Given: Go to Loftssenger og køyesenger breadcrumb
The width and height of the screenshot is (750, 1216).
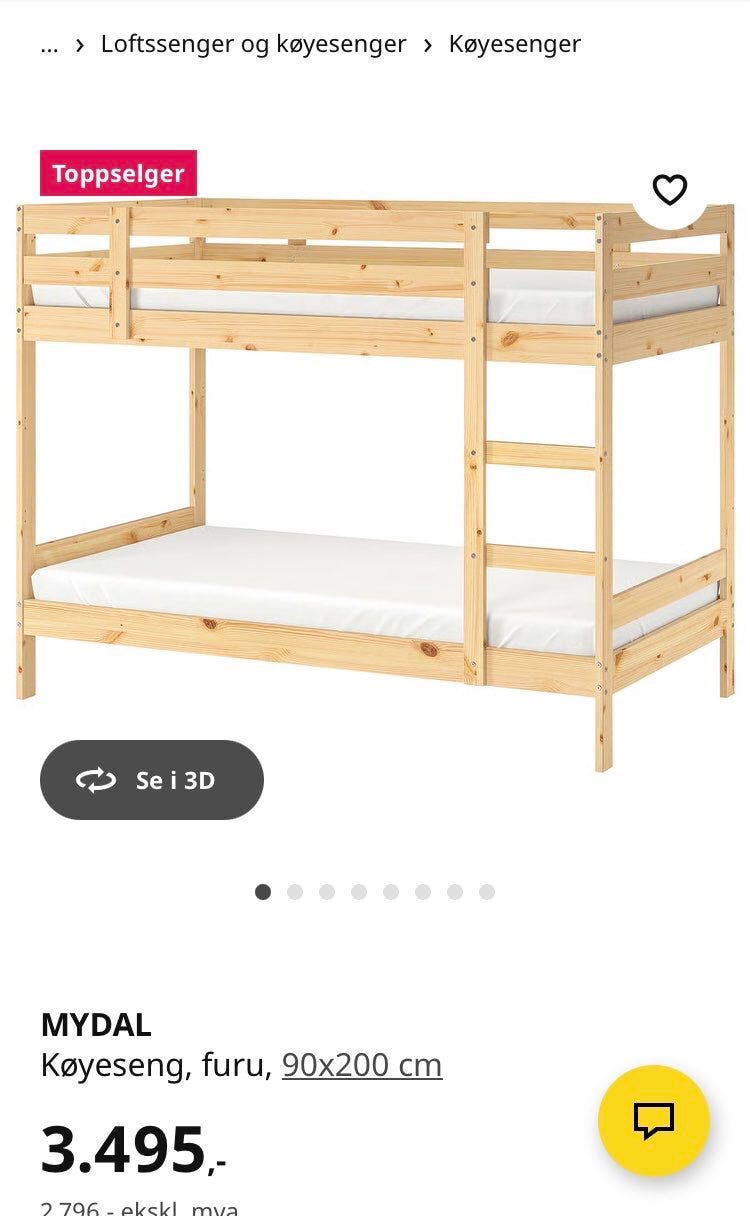Looking at the screenshot, I should (254, 44).
